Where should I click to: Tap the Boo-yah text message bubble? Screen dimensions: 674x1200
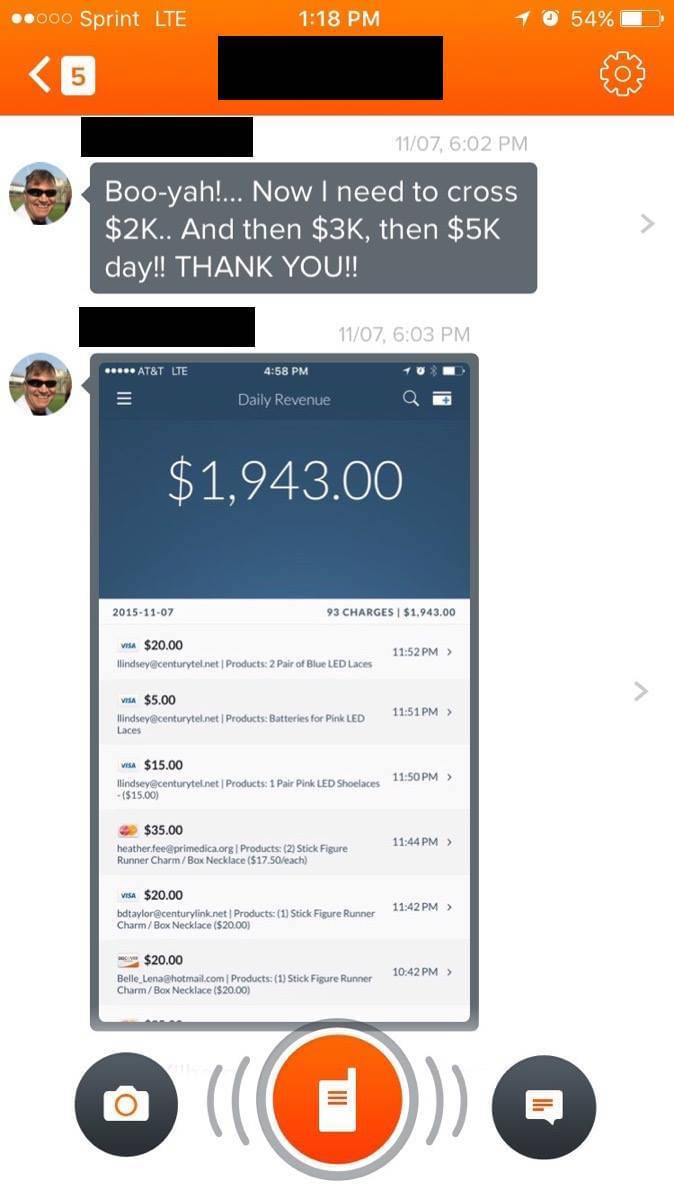coord(313,229)
